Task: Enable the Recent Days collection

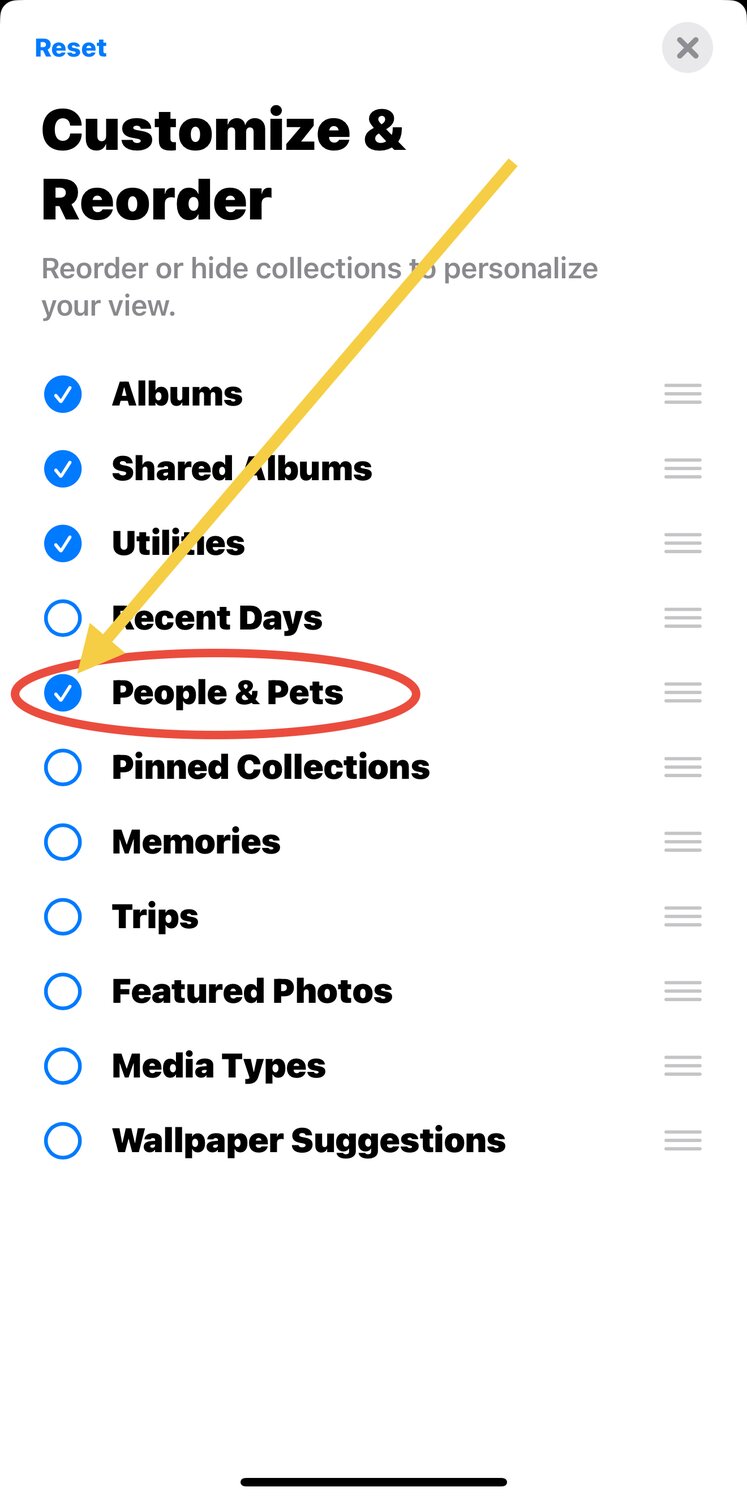Action: click(x=63, y=618)
